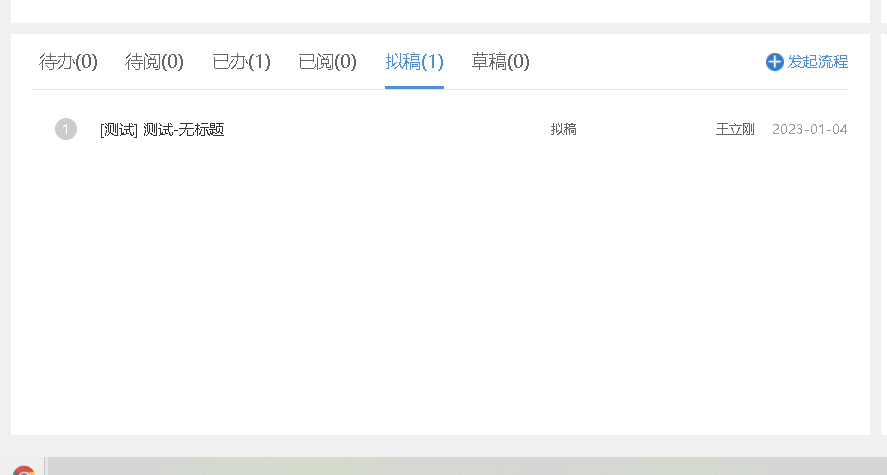The image size is (887, 475).
Task: Select the 已办(1) tab
Action: click(241, 62)
